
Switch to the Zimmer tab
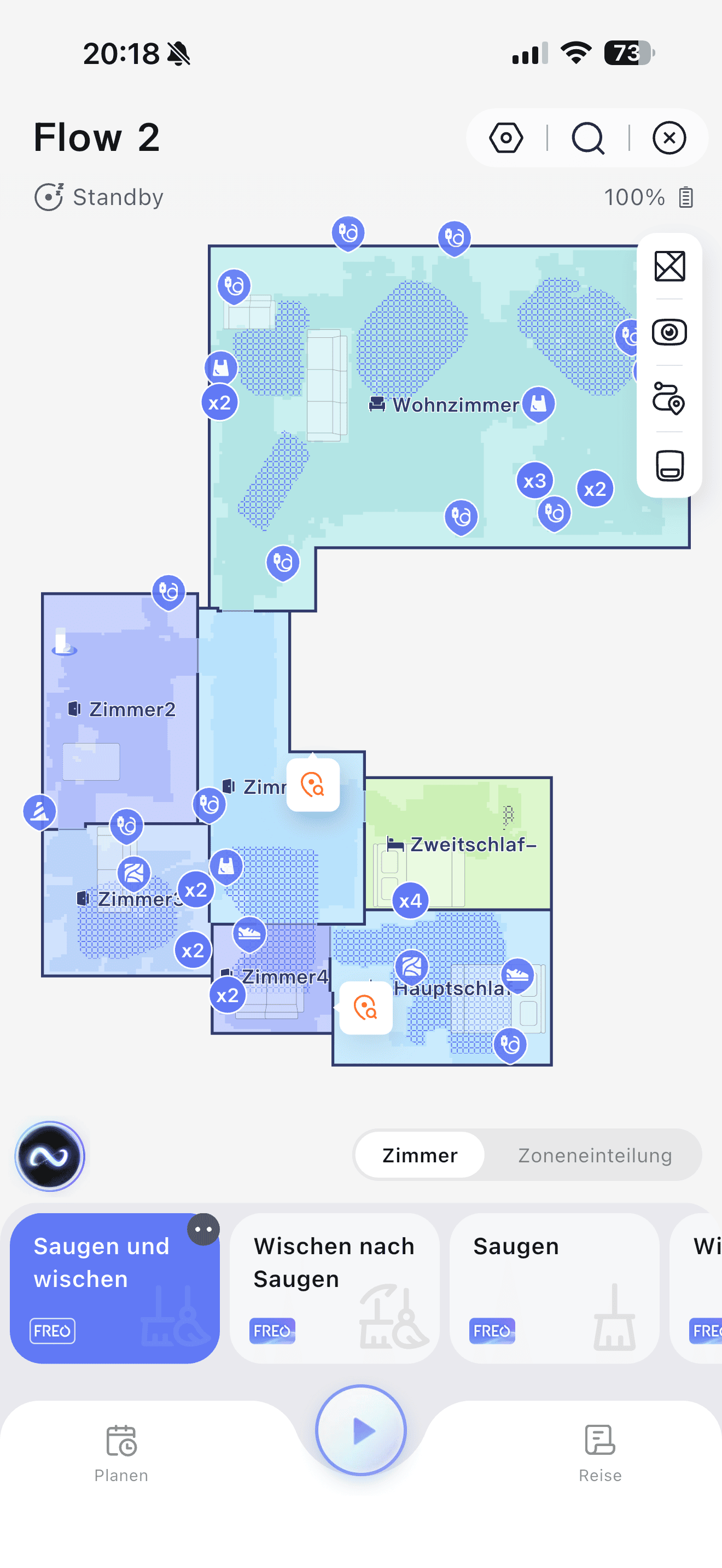[x=420, y=1155]
